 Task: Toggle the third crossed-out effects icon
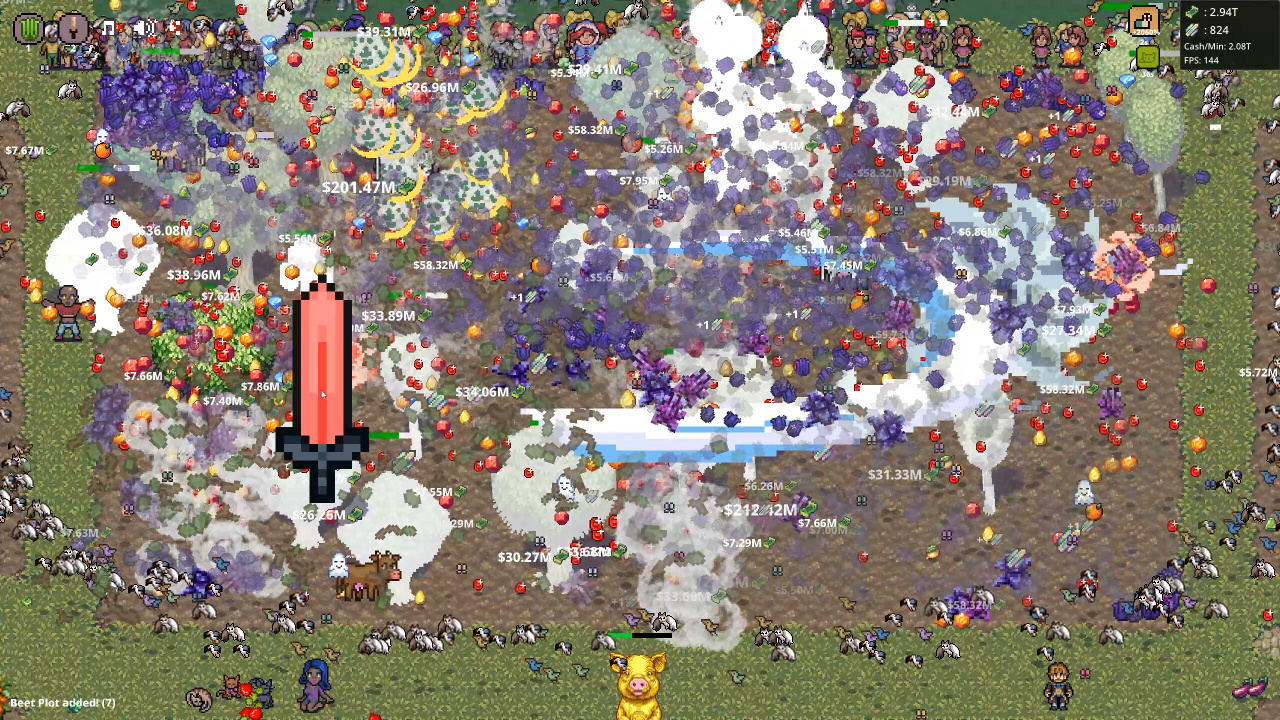176,29
